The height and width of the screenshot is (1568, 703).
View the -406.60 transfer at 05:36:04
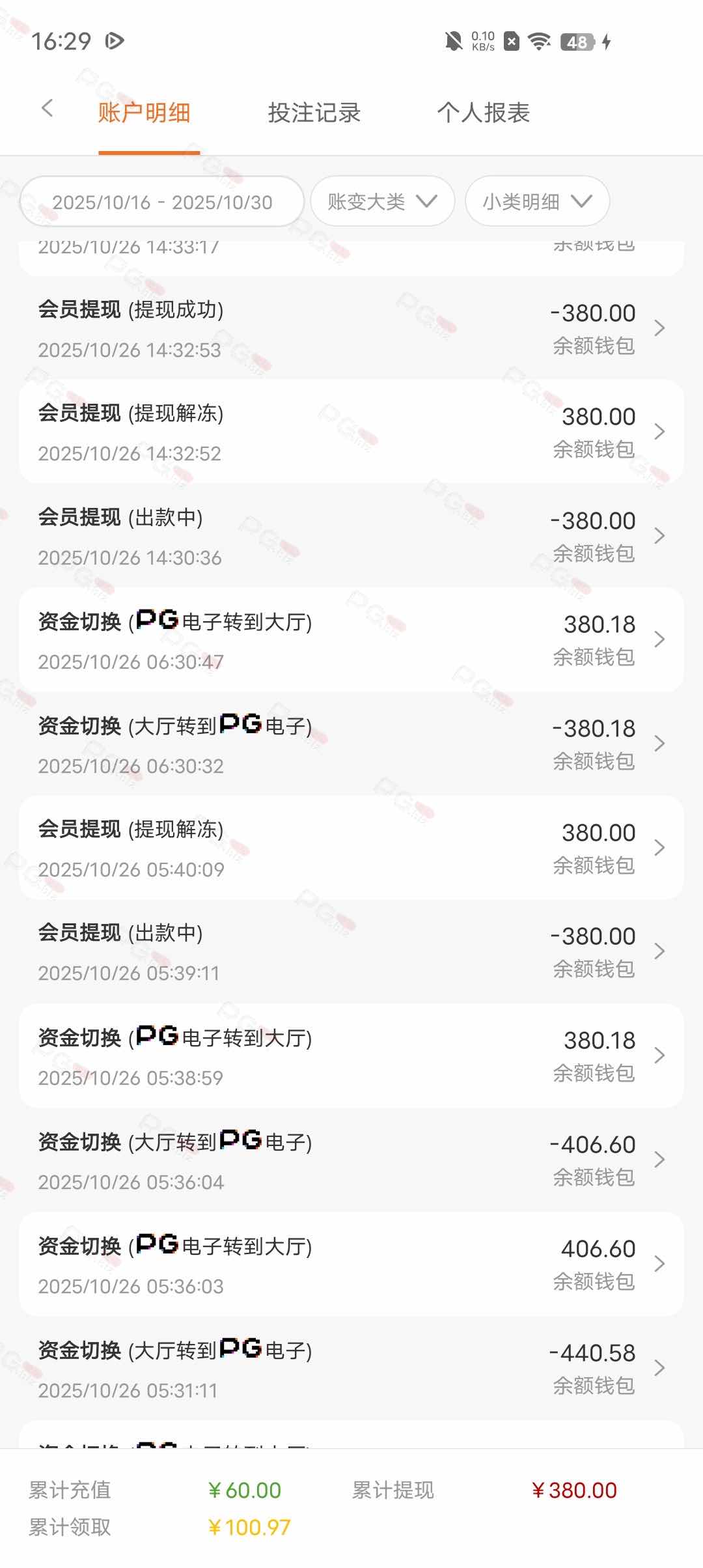(351, 1160)
